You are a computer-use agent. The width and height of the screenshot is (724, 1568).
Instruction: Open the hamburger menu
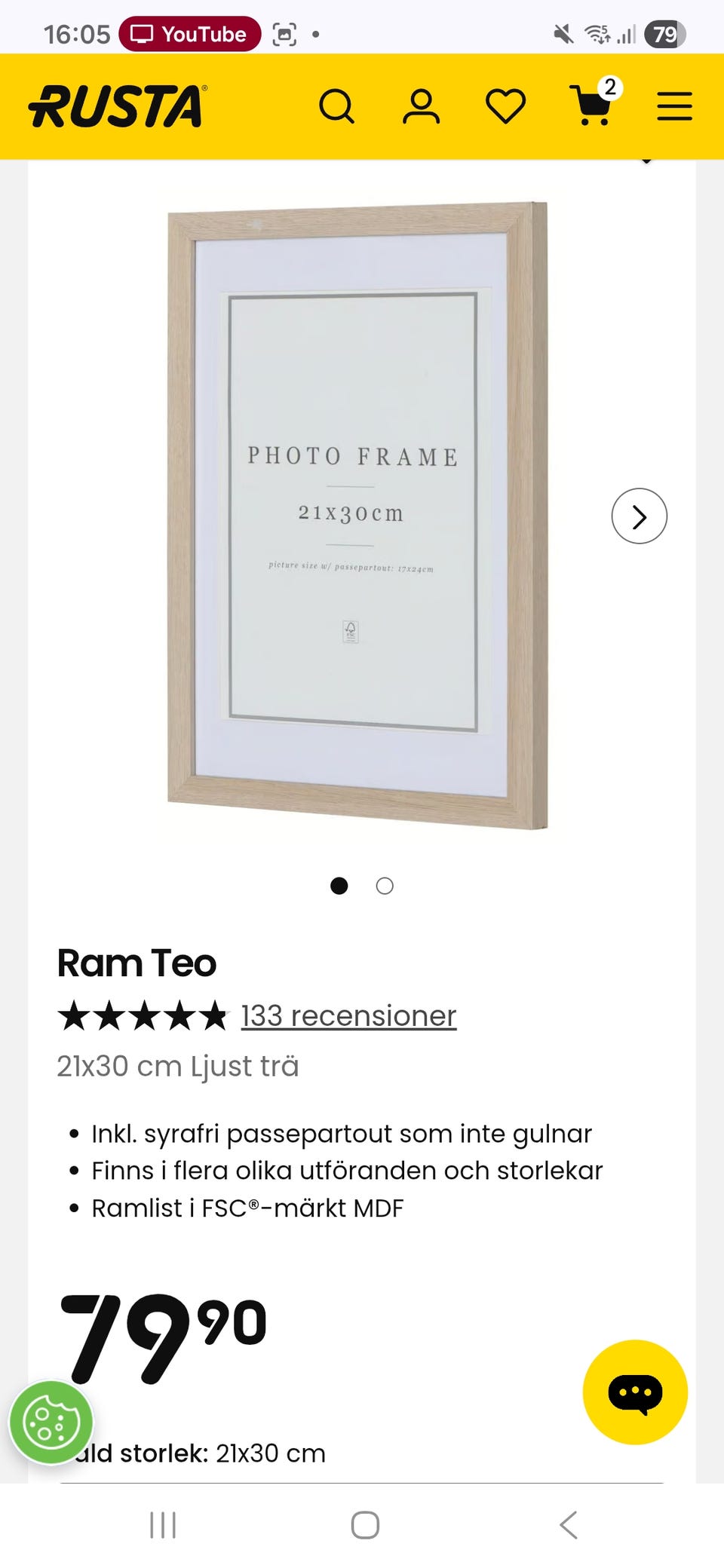(673, 106)
